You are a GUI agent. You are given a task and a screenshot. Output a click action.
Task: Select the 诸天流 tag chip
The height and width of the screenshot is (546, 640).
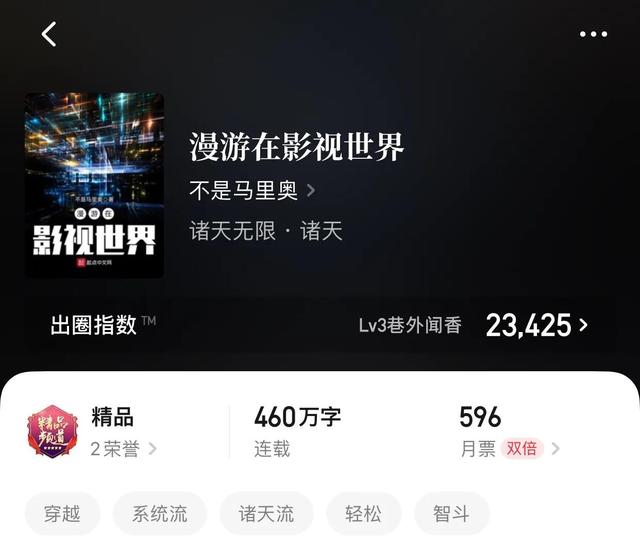[x=266, y=514]
